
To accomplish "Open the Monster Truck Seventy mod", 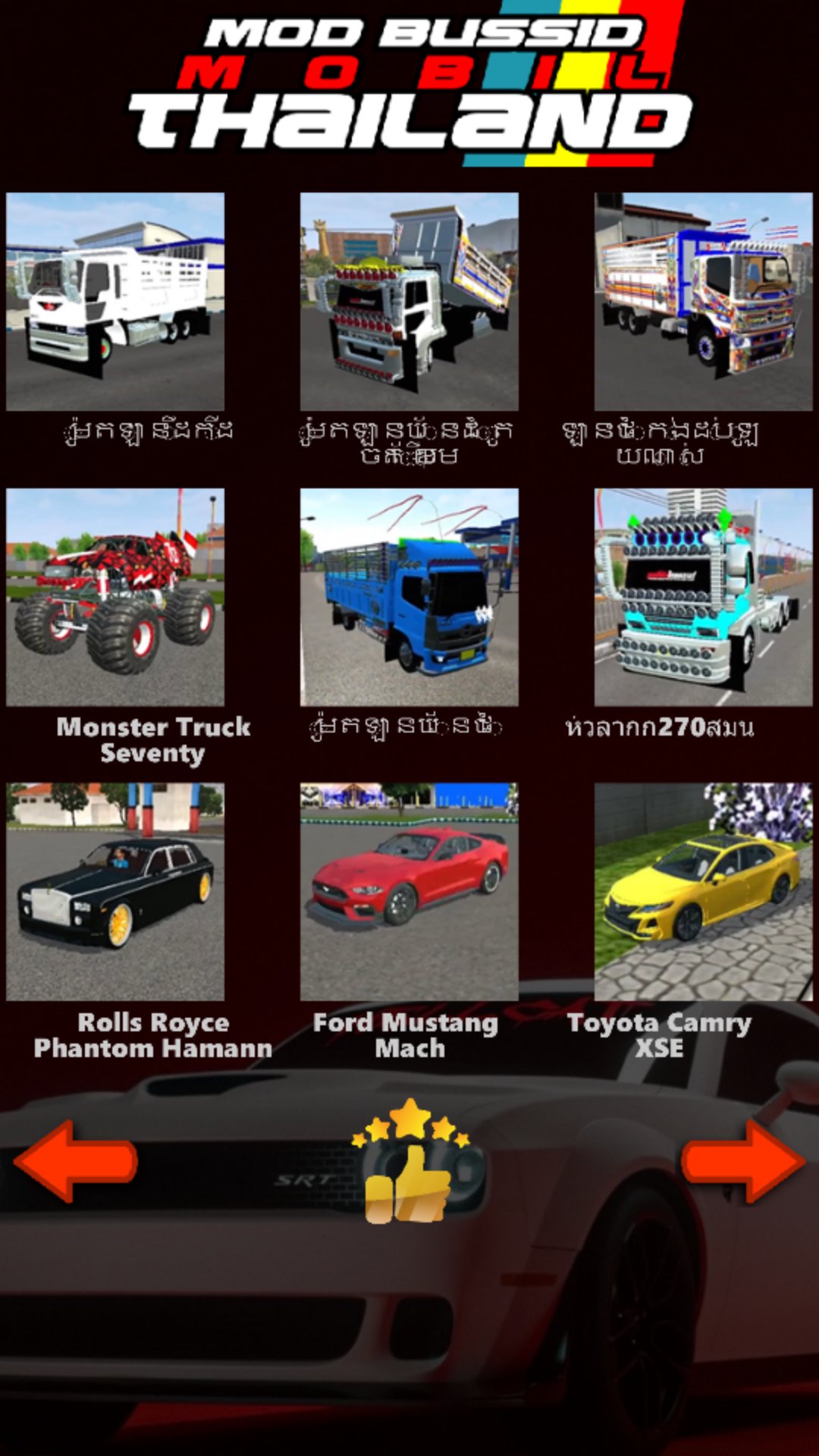I will pos(115,597).
